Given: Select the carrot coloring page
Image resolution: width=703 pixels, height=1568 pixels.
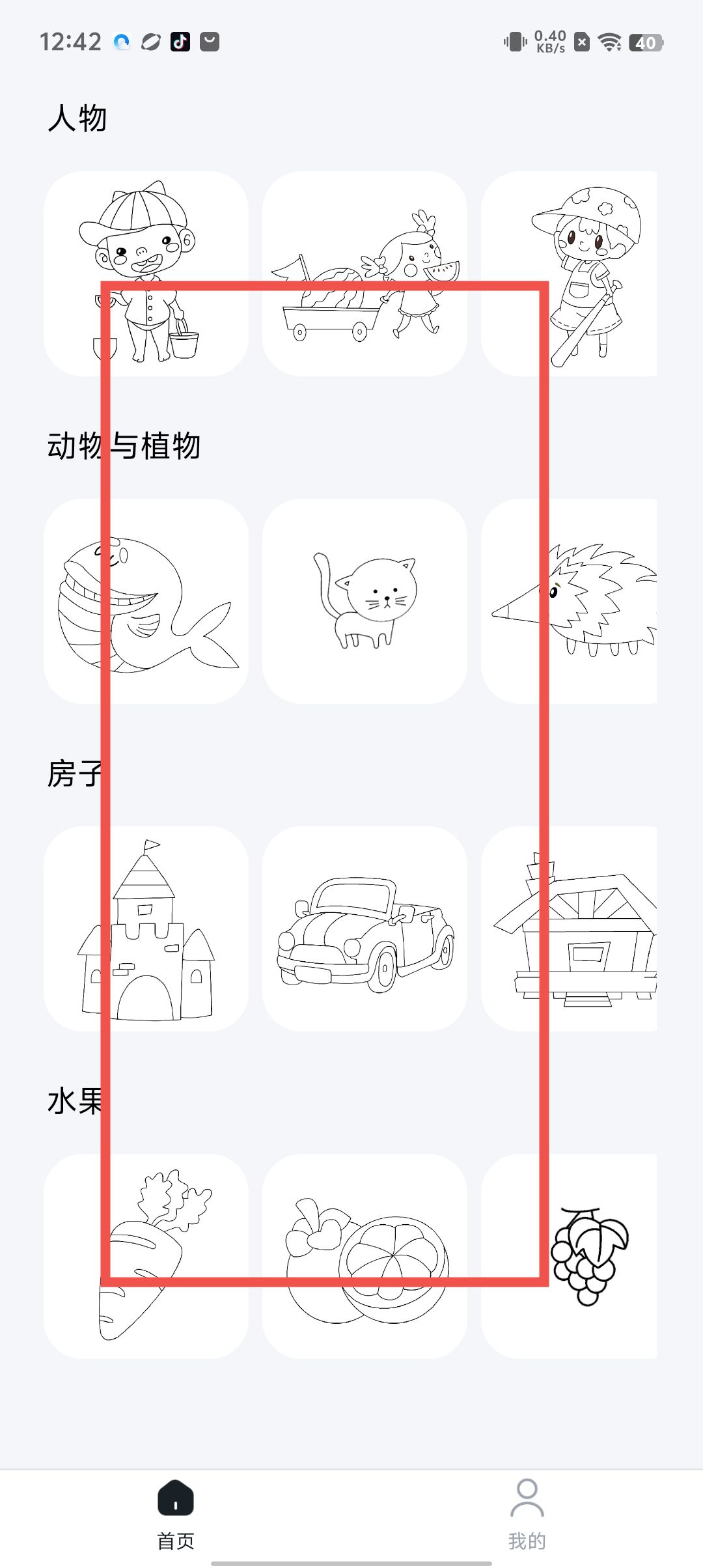Looking at the screenshot, I should click(146, 1256).
